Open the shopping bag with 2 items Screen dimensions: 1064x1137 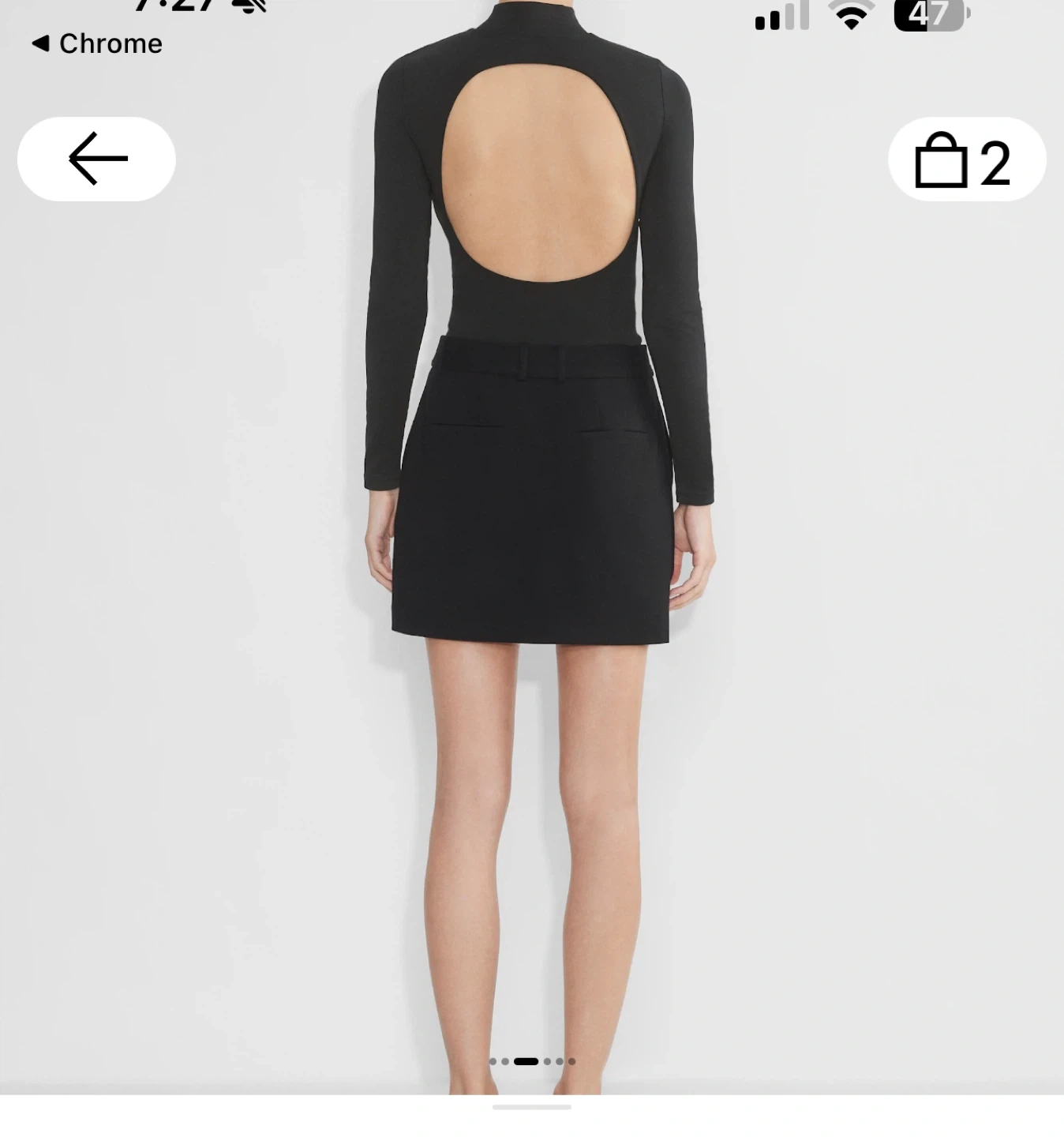pyautogui.click(x=966, y=160)
